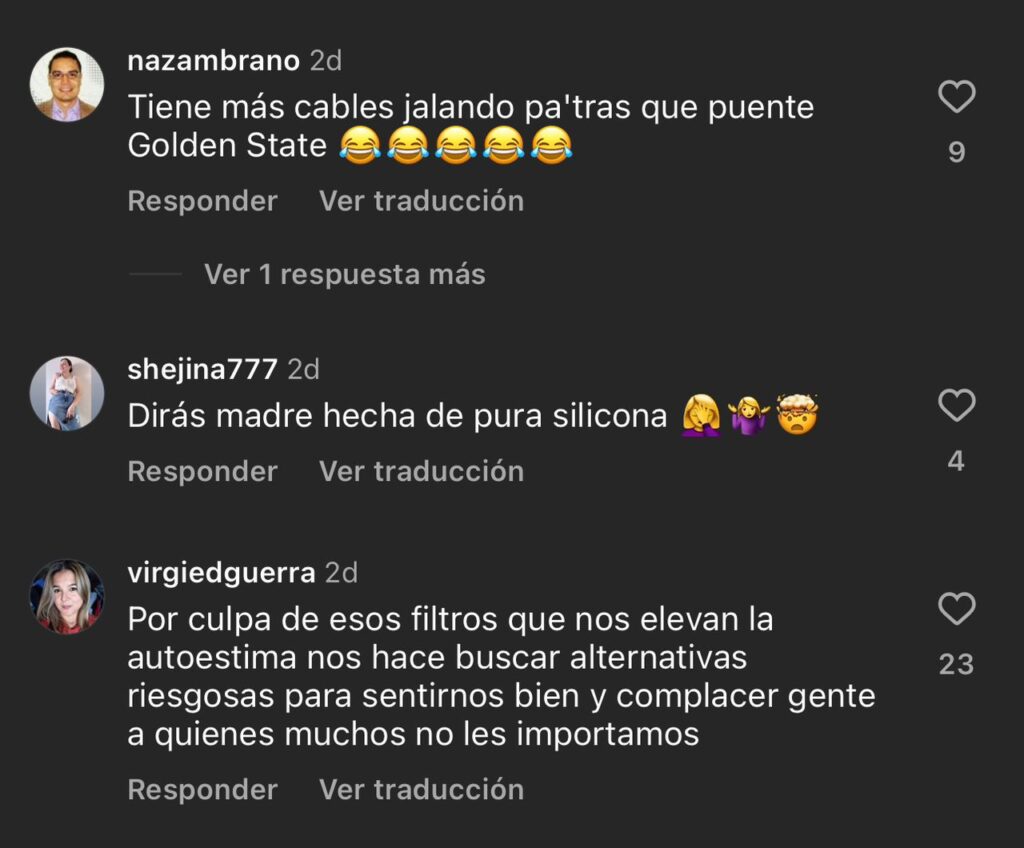
Task: Open the shejina777 username link
Action: (202, 370)
